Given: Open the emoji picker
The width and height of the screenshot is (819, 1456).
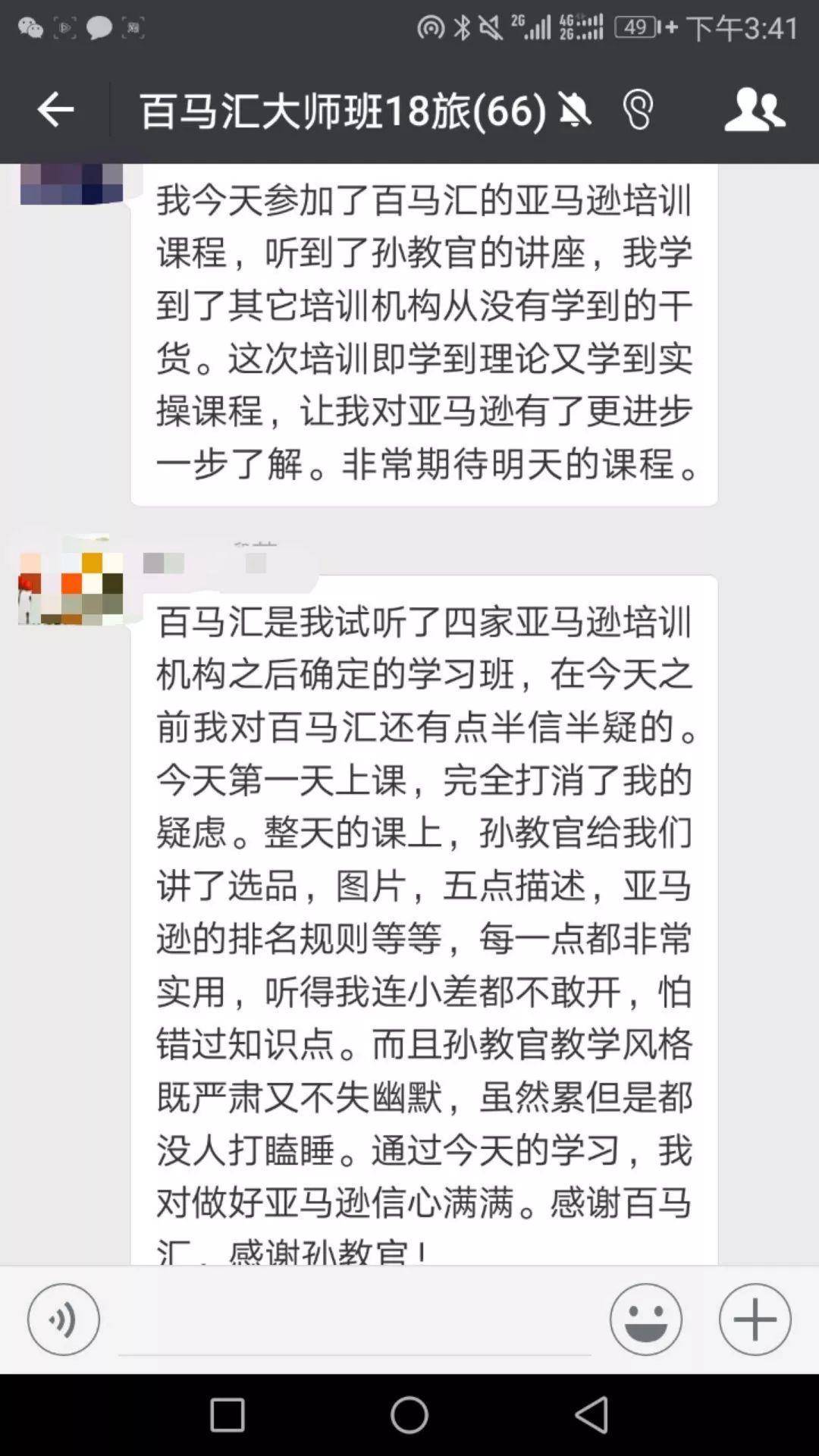Looking at the screenshot, I should 646,1320.
